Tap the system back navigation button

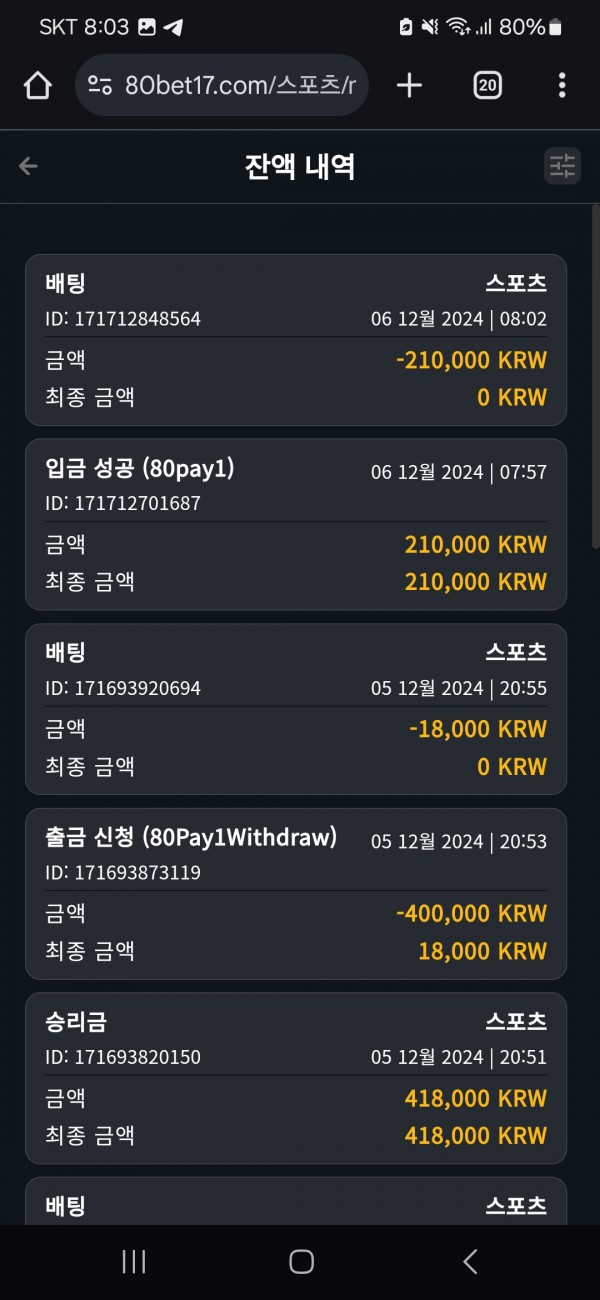point(470,1262)
